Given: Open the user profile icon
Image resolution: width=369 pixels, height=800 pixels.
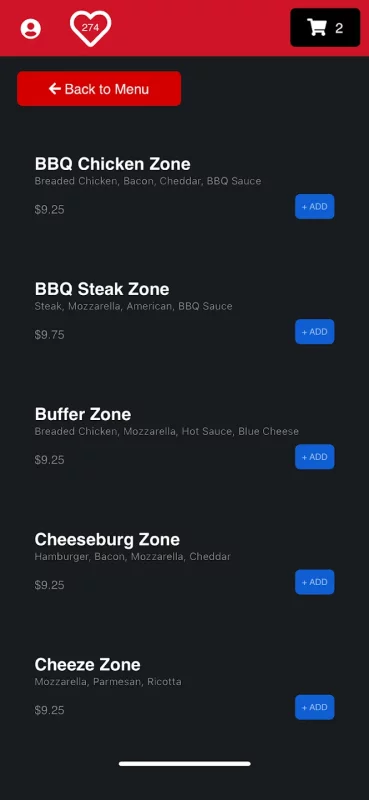Looking at the screenshot, I should tap(31, 29).
